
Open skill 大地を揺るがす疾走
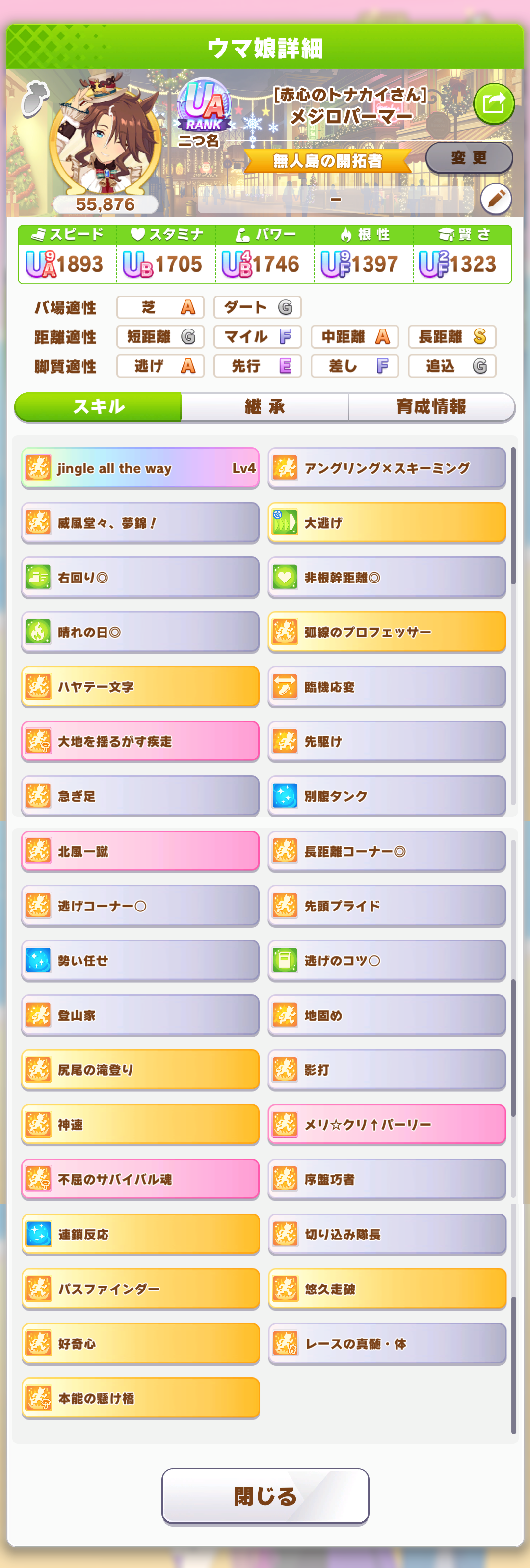point(140,741)
